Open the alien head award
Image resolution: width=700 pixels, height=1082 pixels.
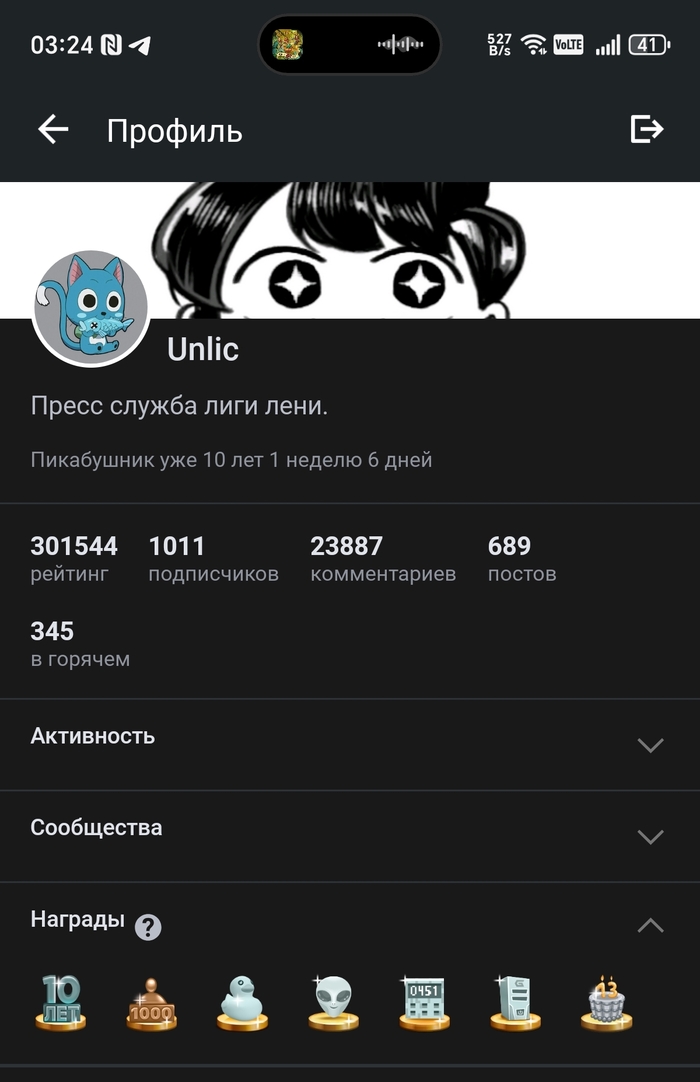coord(333,1003)
